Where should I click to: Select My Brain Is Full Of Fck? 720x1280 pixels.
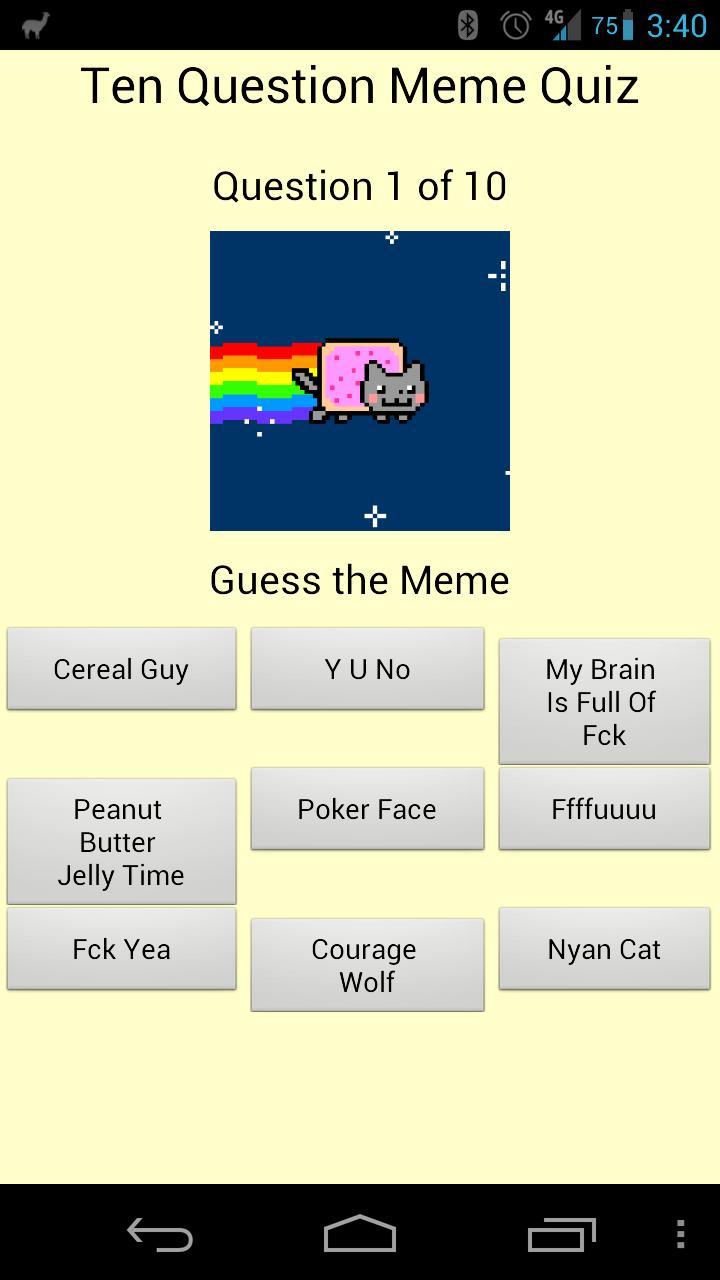tap(604, 701)
